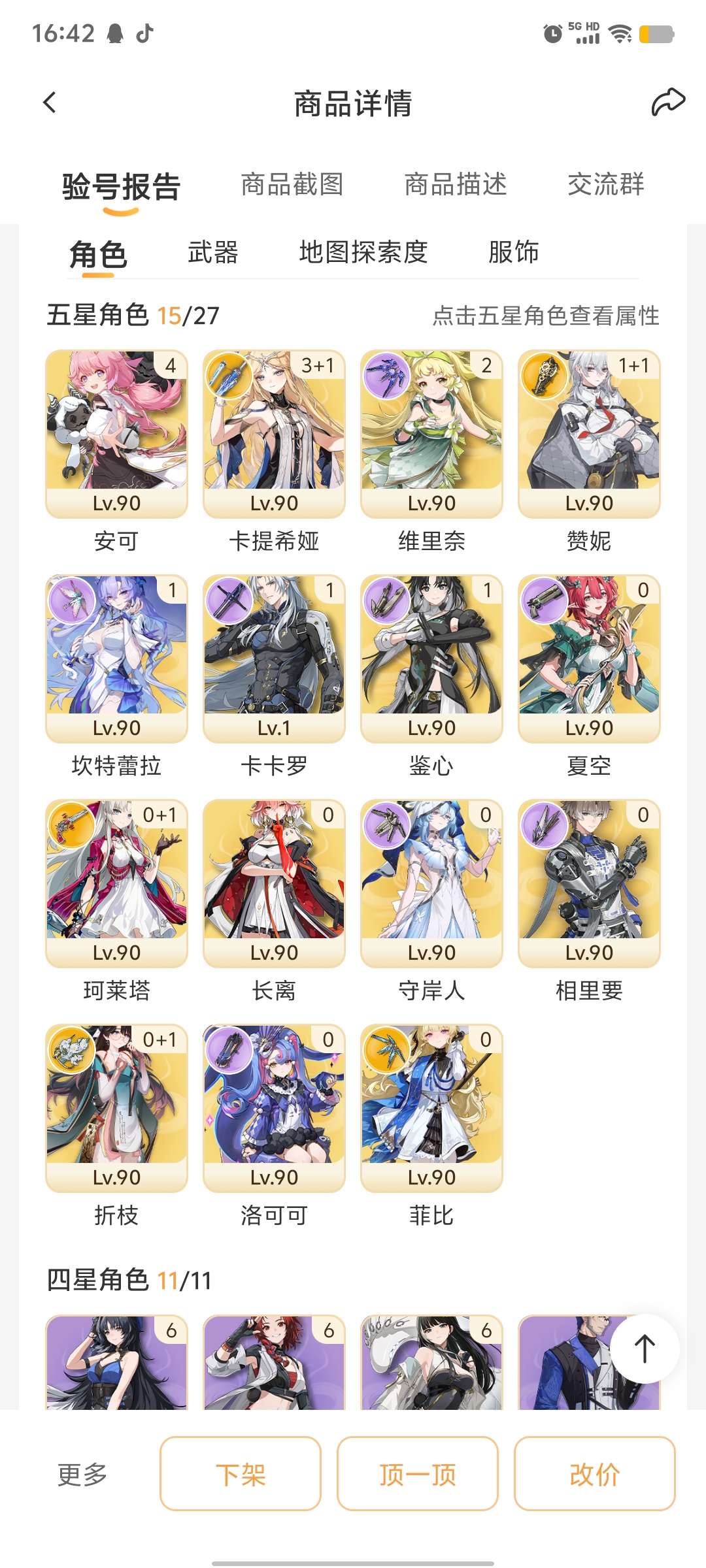This screenshot has width=706, height=1568.
Task: Open the 更多 options
Action: coord(82,1474)
